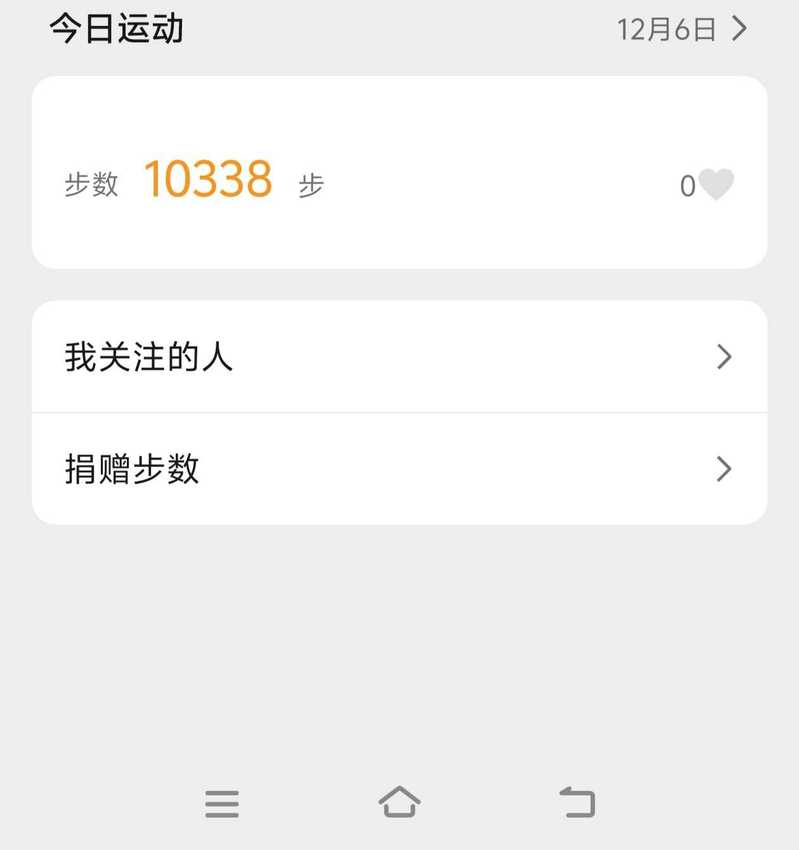Screen dimensions: 799x850
Task: Open 捐赠步数 page
Action: click(x=399, y=469)
